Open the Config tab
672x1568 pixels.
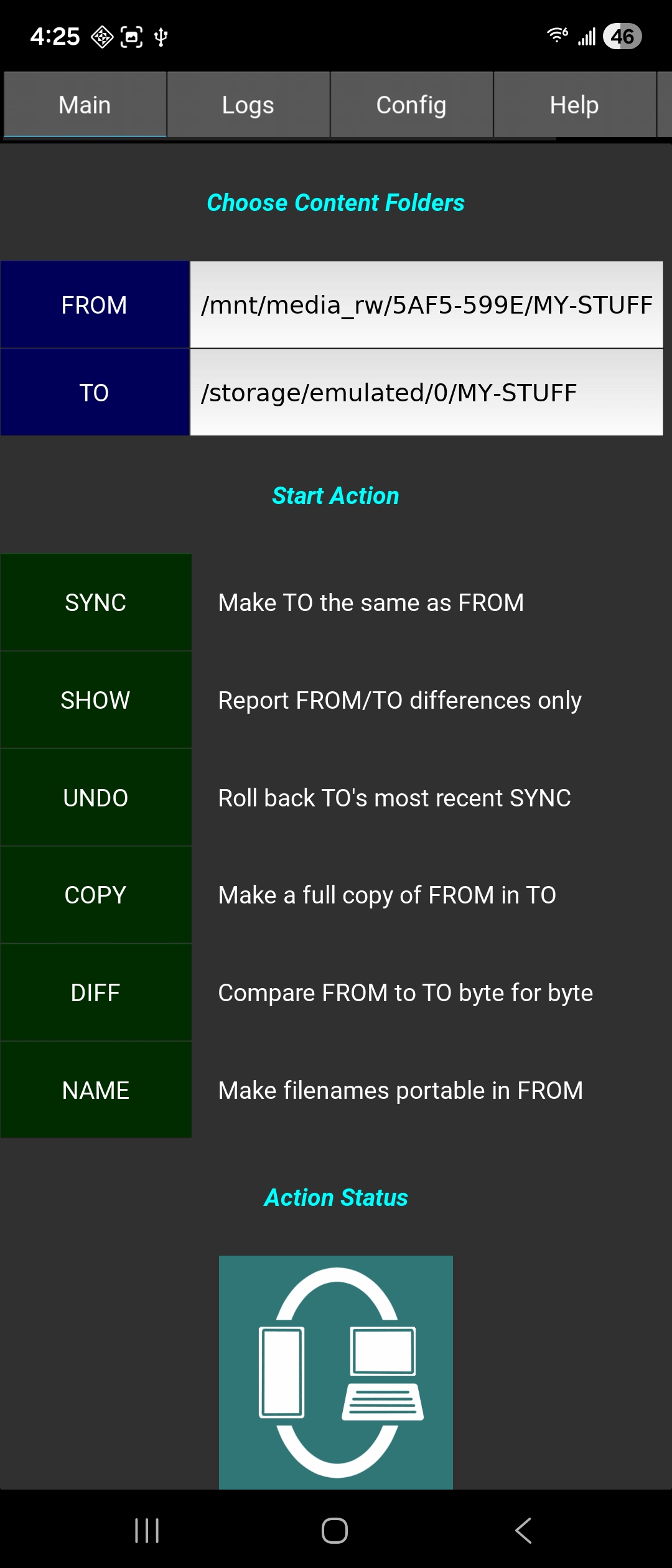coord(411,105)
